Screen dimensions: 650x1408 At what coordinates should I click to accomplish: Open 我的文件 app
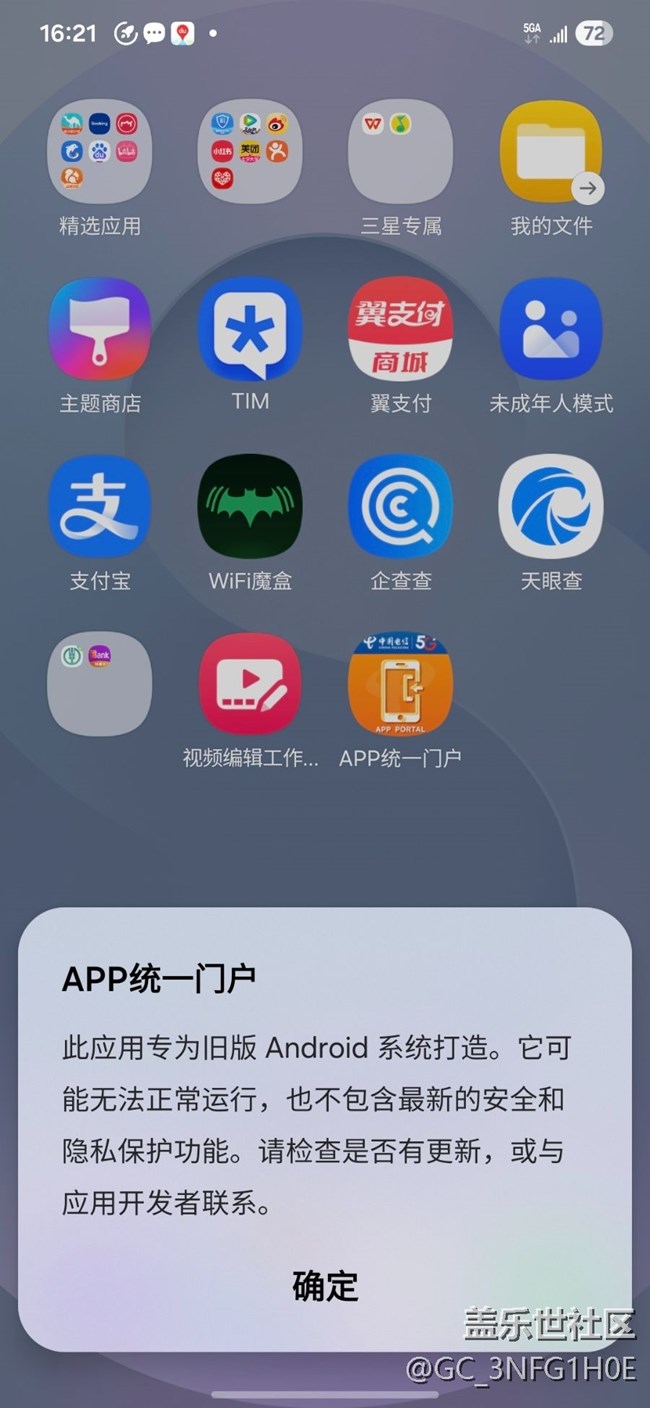coord(551,152)
